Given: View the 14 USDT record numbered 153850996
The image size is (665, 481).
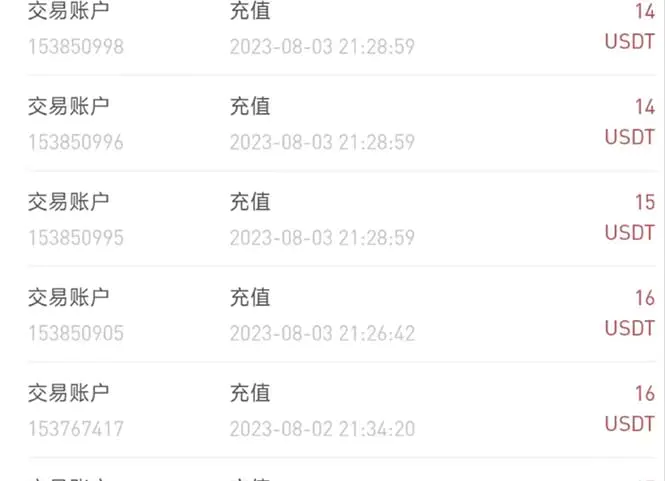Looking at the screenshot, I should [330, 124].
